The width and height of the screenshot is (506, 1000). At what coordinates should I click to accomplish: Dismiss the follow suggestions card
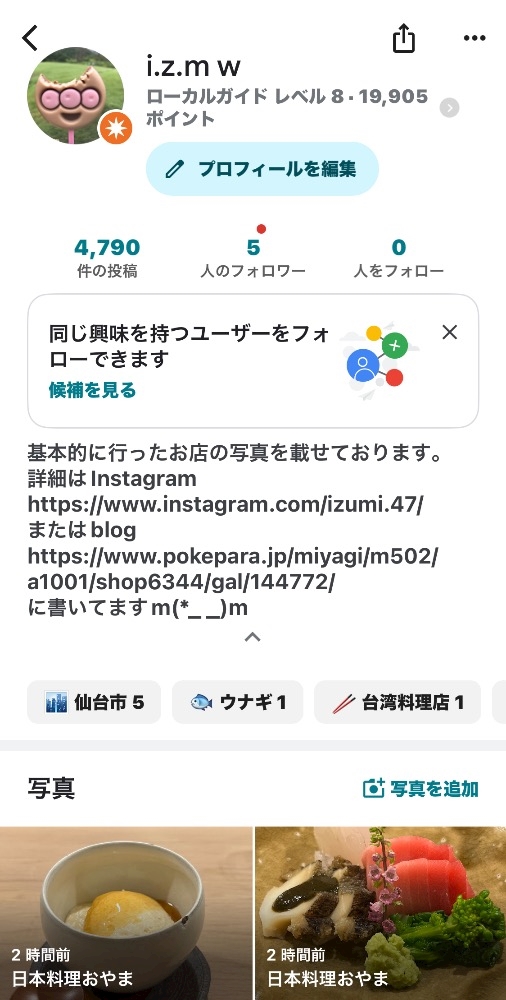450,332
